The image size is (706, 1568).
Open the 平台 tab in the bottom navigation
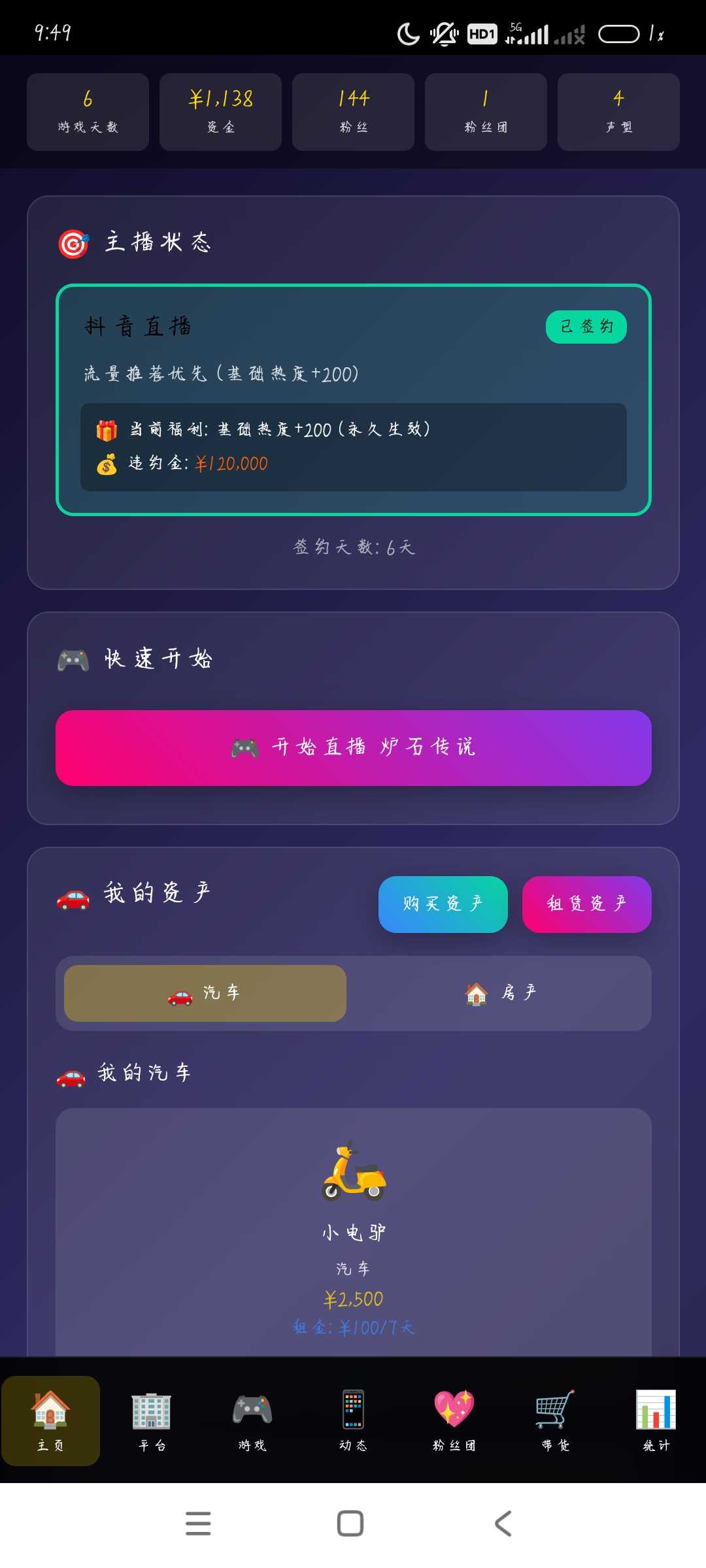coord(151,1420)
